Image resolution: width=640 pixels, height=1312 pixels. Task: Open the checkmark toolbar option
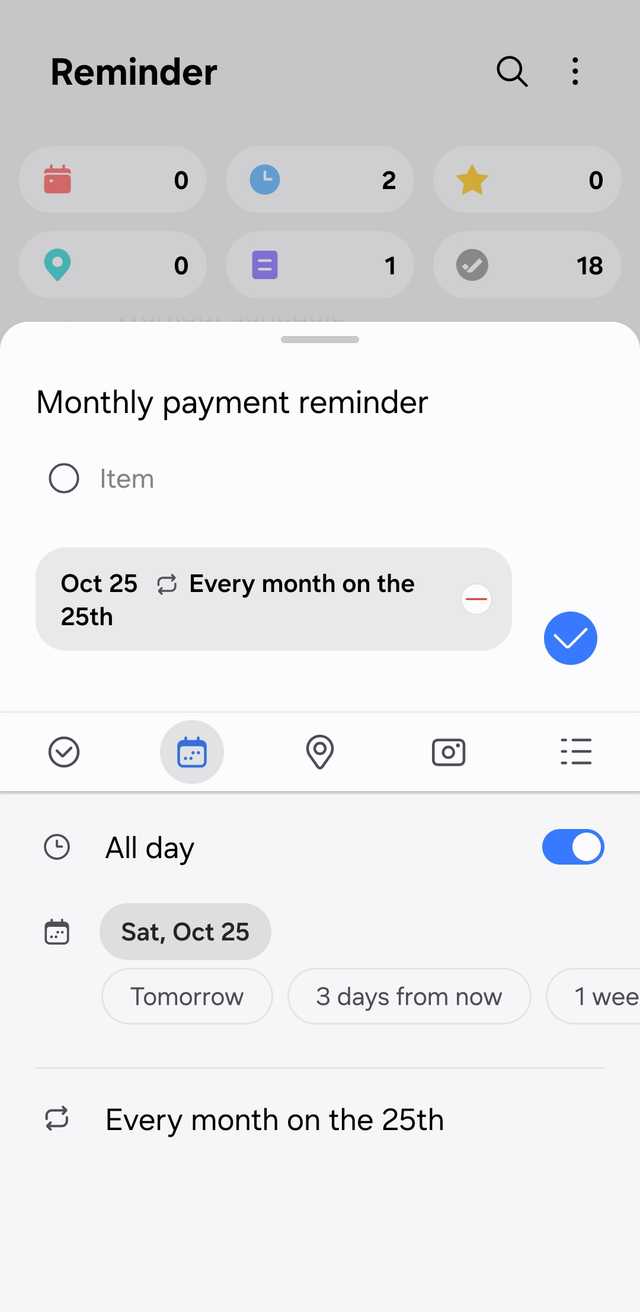point(64,752)
